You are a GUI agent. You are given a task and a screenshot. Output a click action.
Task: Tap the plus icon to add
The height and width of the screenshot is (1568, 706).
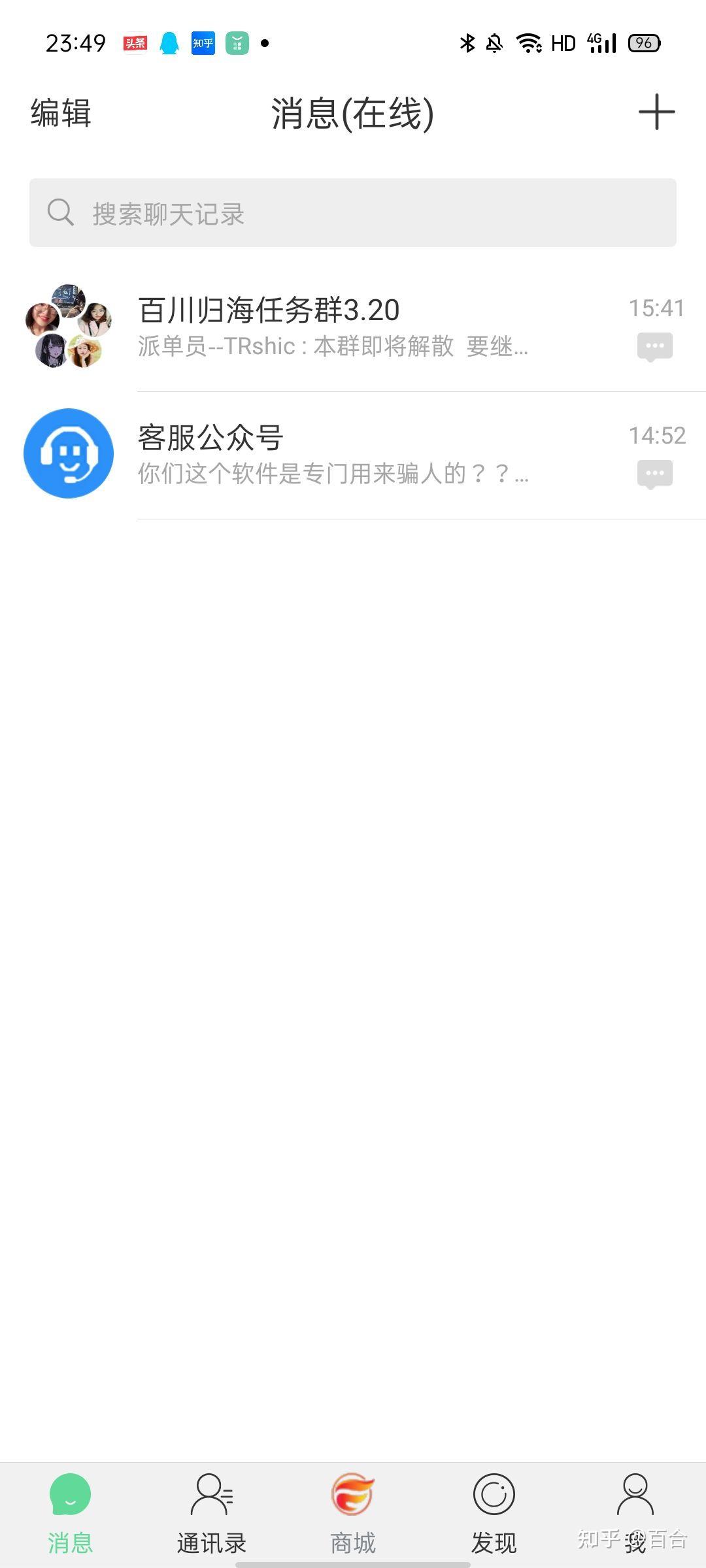pos(656,112)
